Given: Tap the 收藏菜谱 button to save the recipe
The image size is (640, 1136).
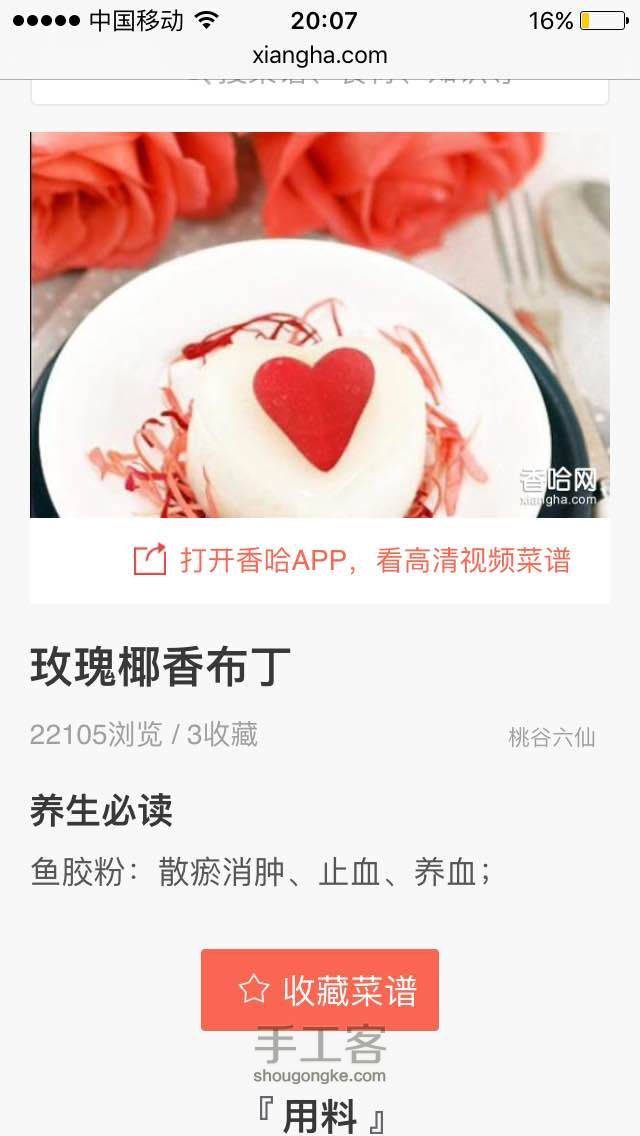Looking at the screenshot, I should (320, 990).
